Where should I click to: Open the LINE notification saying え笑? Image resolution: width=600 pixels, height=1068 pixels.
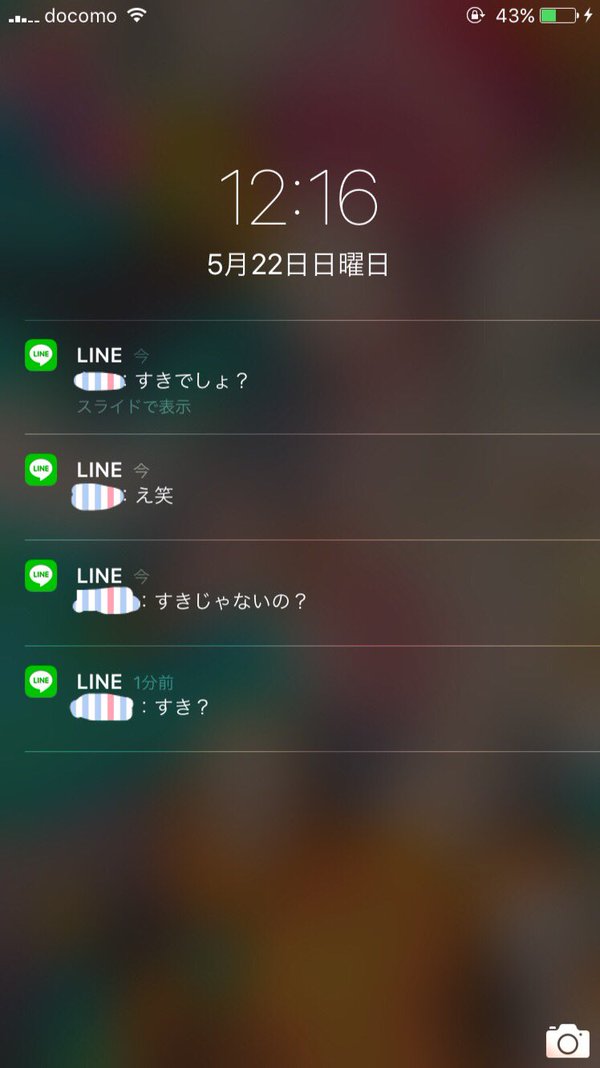click(x=300, y=488)
